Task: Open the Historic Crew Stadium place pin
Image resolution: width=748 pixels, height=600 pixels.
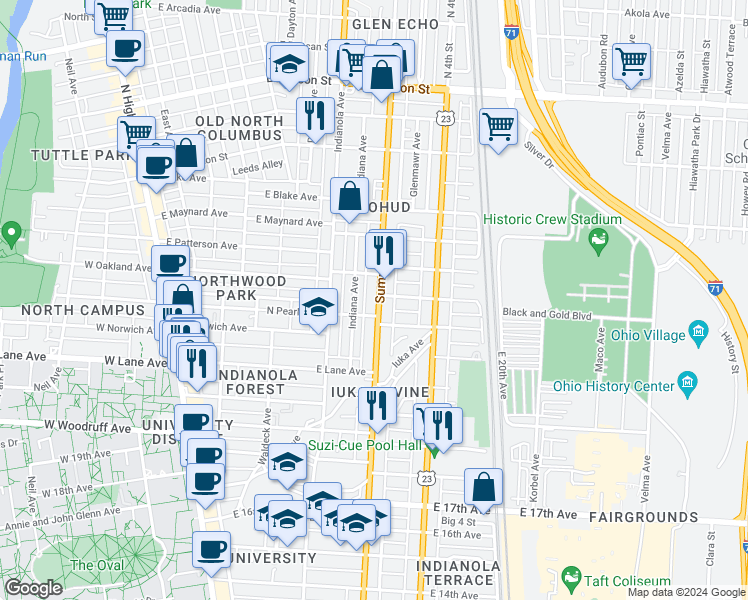Action: tap(599, 239)
